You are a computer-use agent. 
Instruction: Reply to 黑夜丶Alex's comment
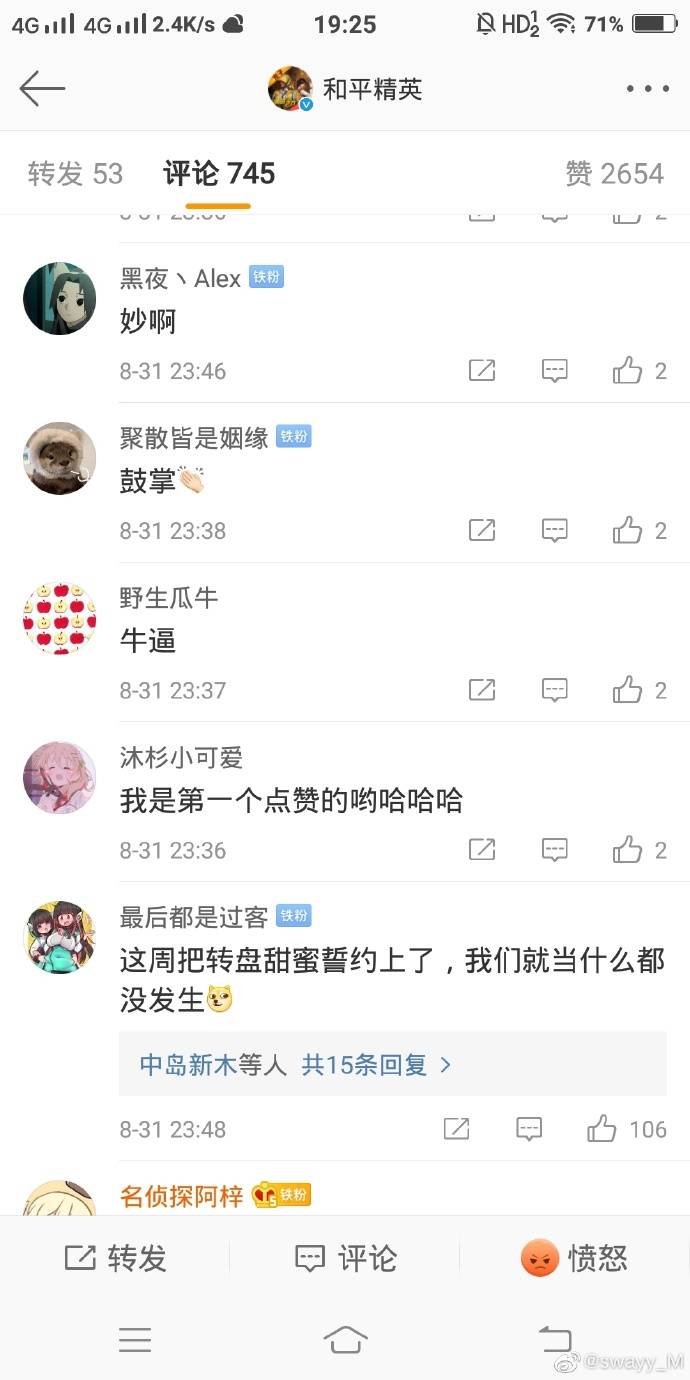(x=555, y=371)
